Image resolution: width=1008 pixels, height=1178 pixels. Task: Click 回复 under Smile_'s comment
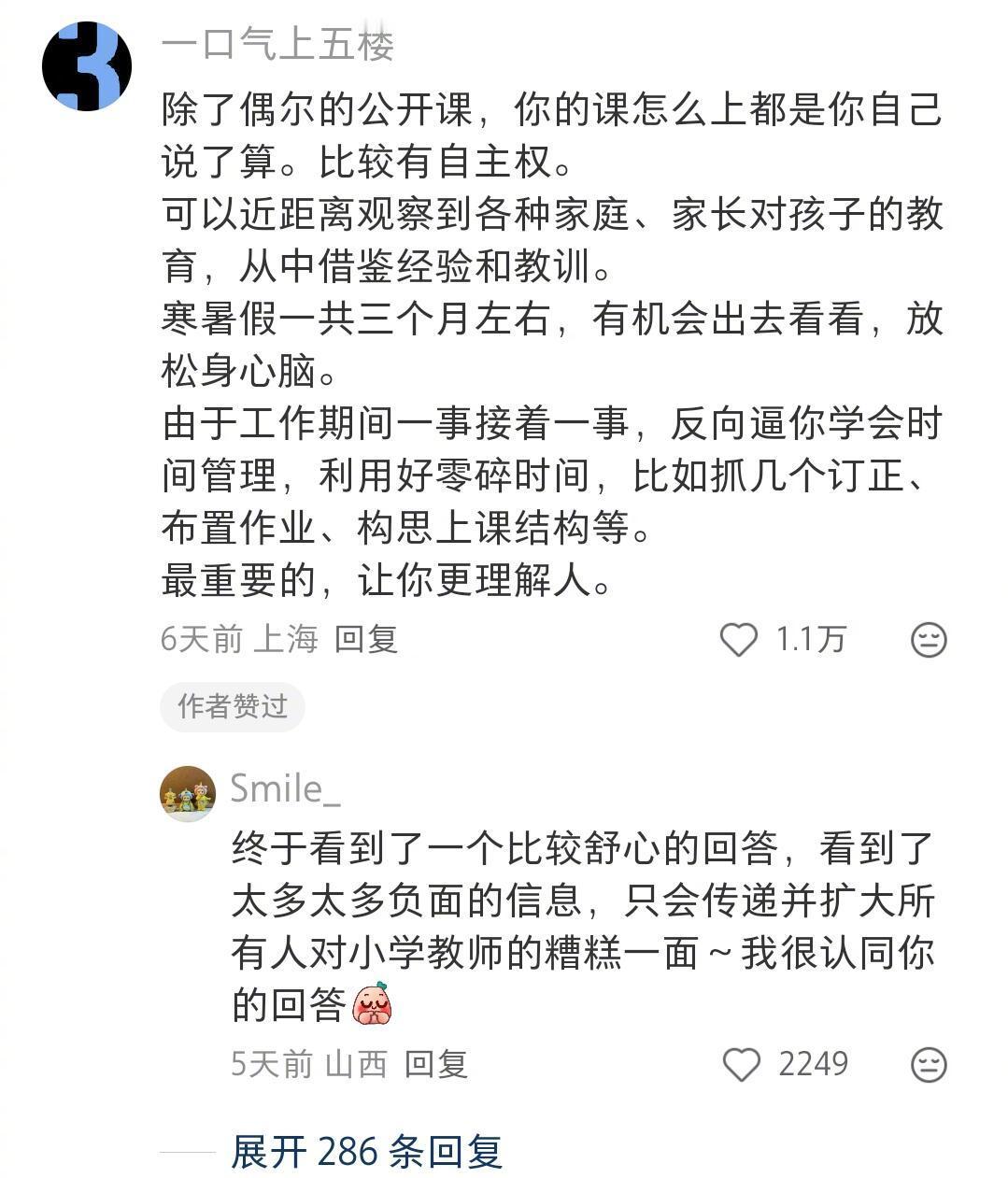439,1063
